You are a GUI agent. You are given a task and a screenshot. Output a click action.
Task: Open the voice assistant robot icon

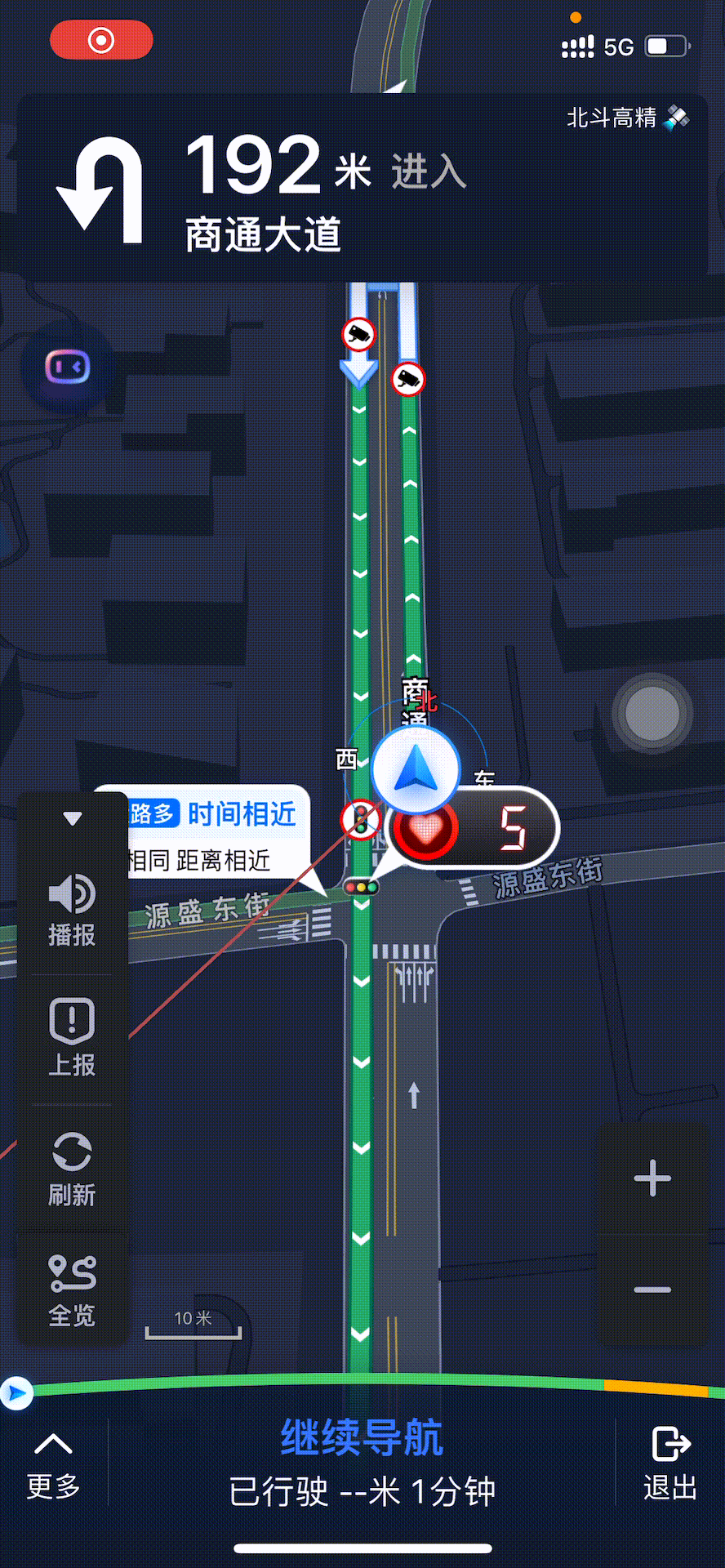click(x=67, y=368)
